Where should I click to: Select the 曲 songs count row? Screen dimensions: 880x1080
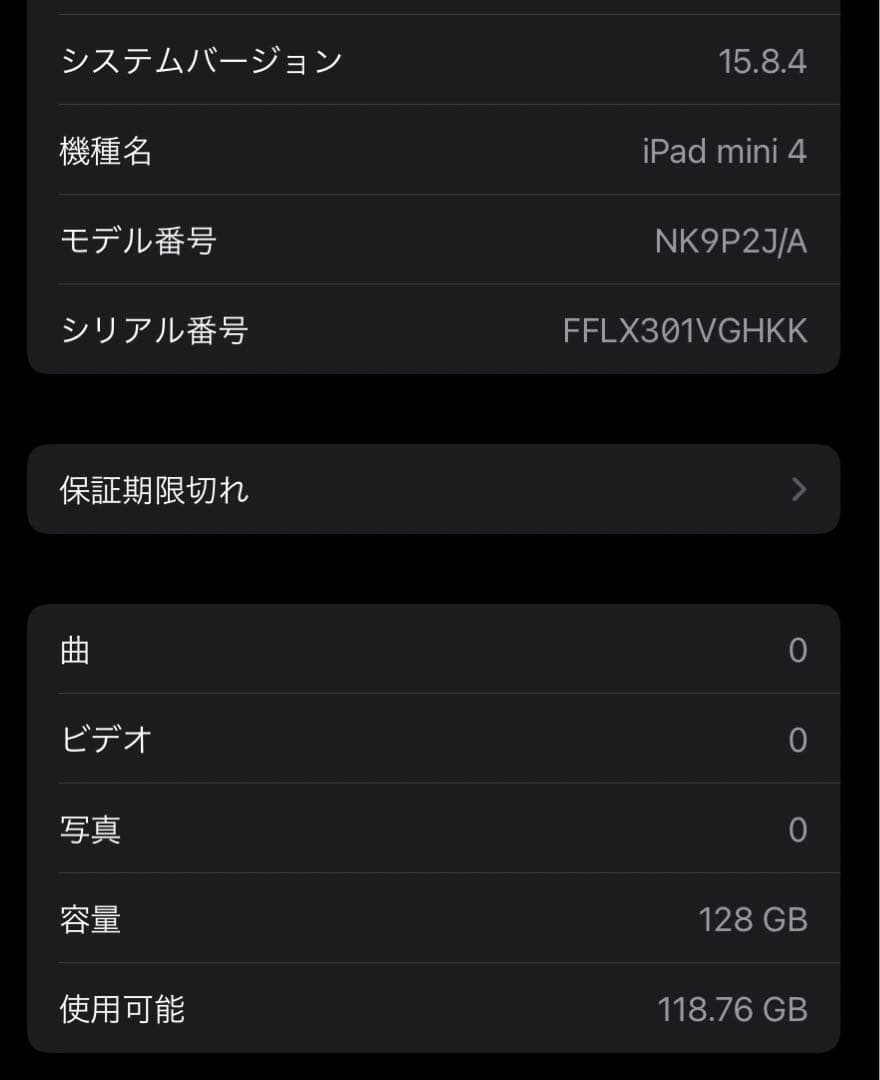pos(435,650)
